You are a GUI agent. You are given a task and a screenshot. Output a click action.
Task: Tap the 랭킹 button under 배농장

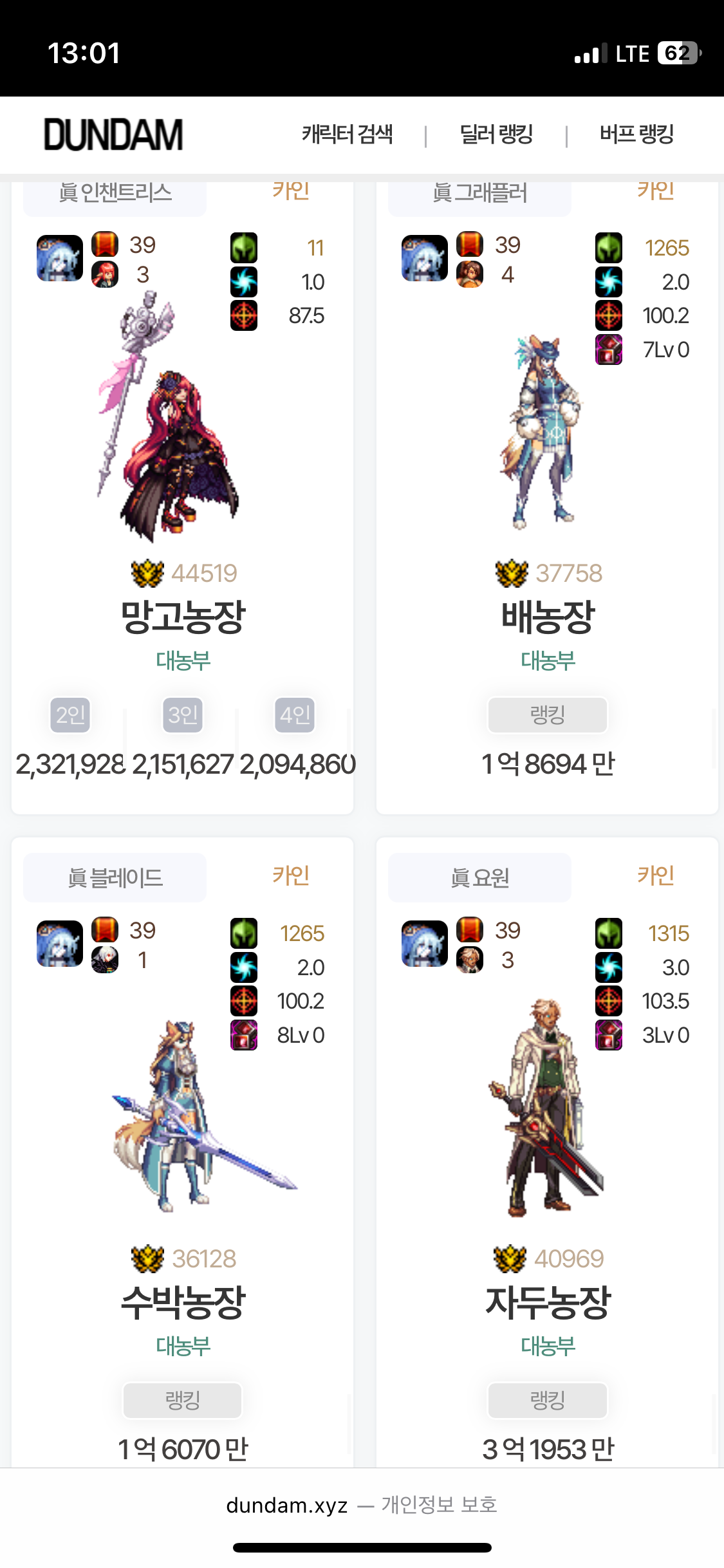[x=548, y=715]
